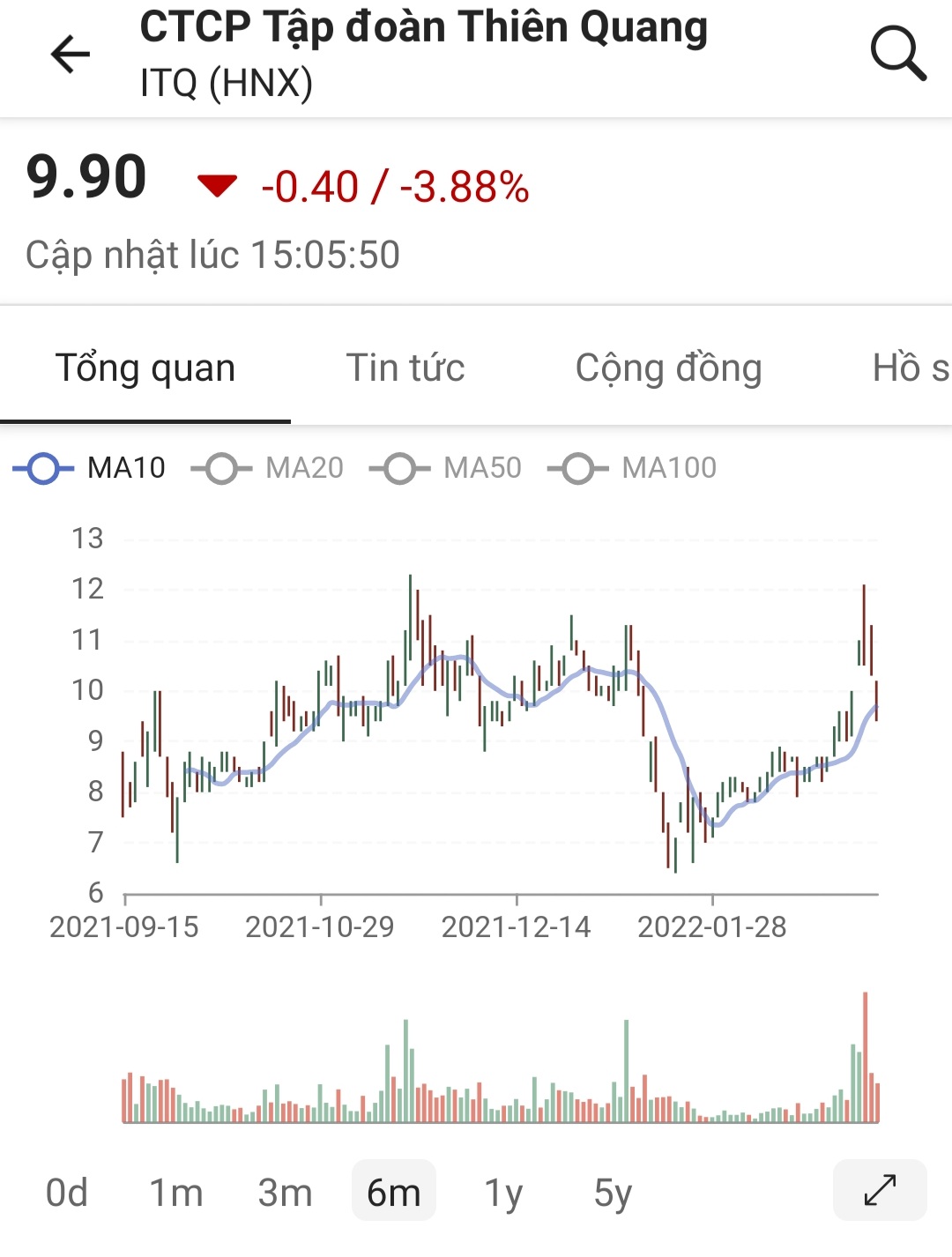Open the search magnifier icon

pyautogui.click(x=897, y=55)
